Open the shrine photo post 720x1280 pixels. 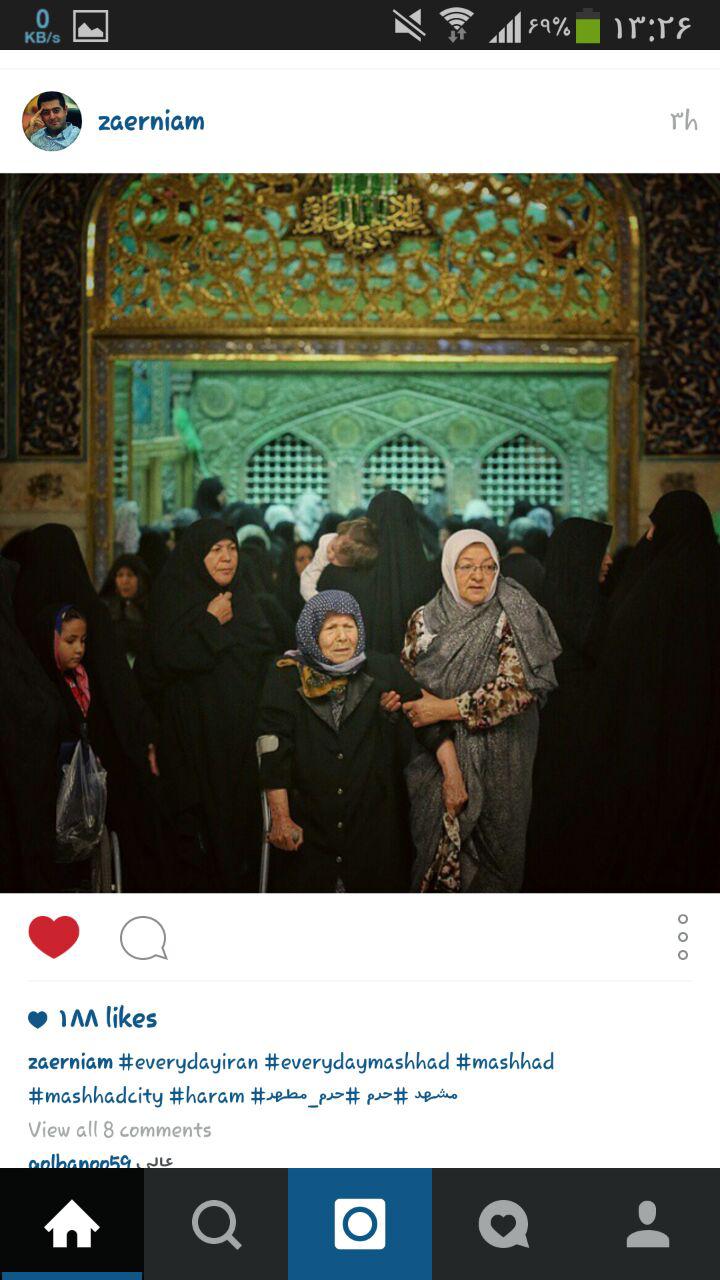pos(360,532)
